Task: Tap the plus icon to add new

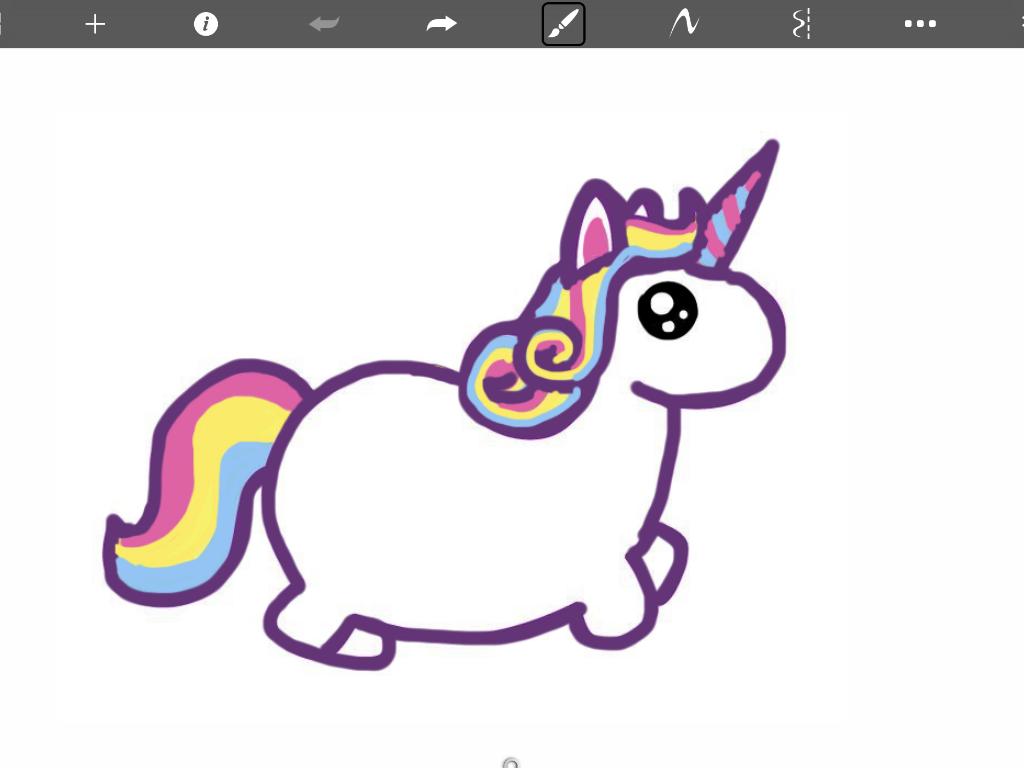Action: 95,24
